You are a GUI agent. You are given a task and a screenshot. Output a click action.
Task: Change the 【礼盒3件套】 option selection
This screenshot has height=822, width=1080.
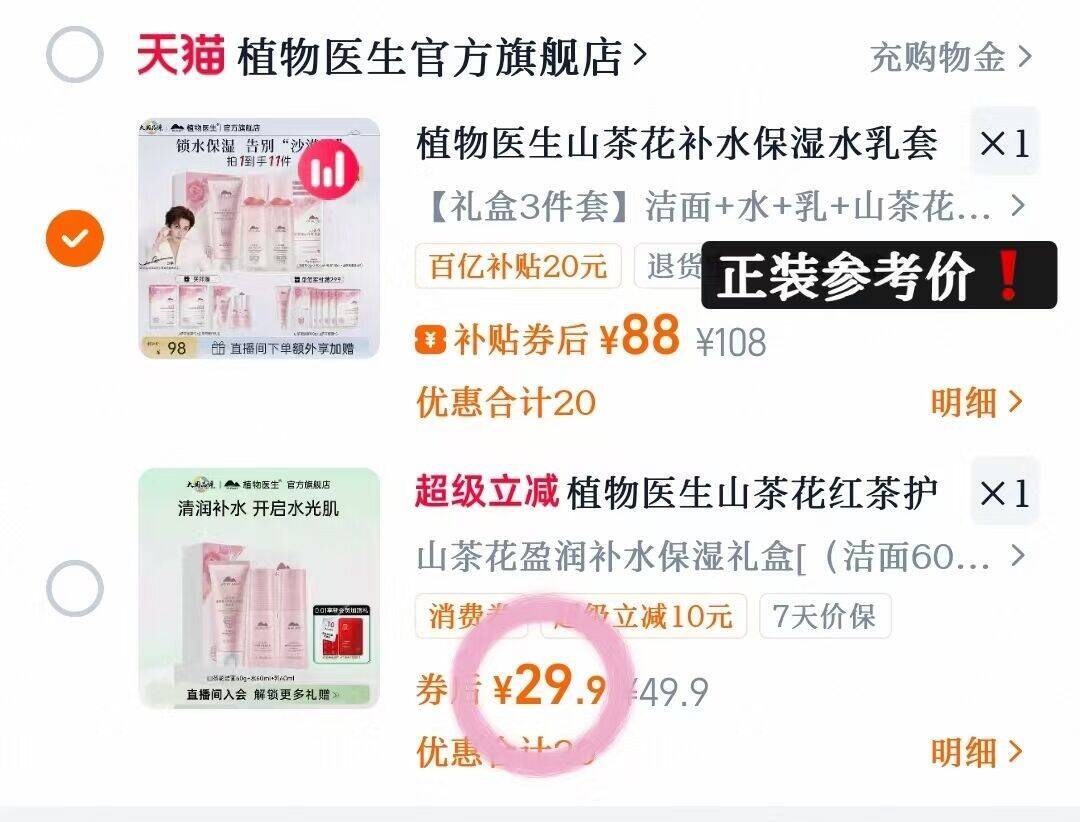pyautogui.click(x=720, y=207)
